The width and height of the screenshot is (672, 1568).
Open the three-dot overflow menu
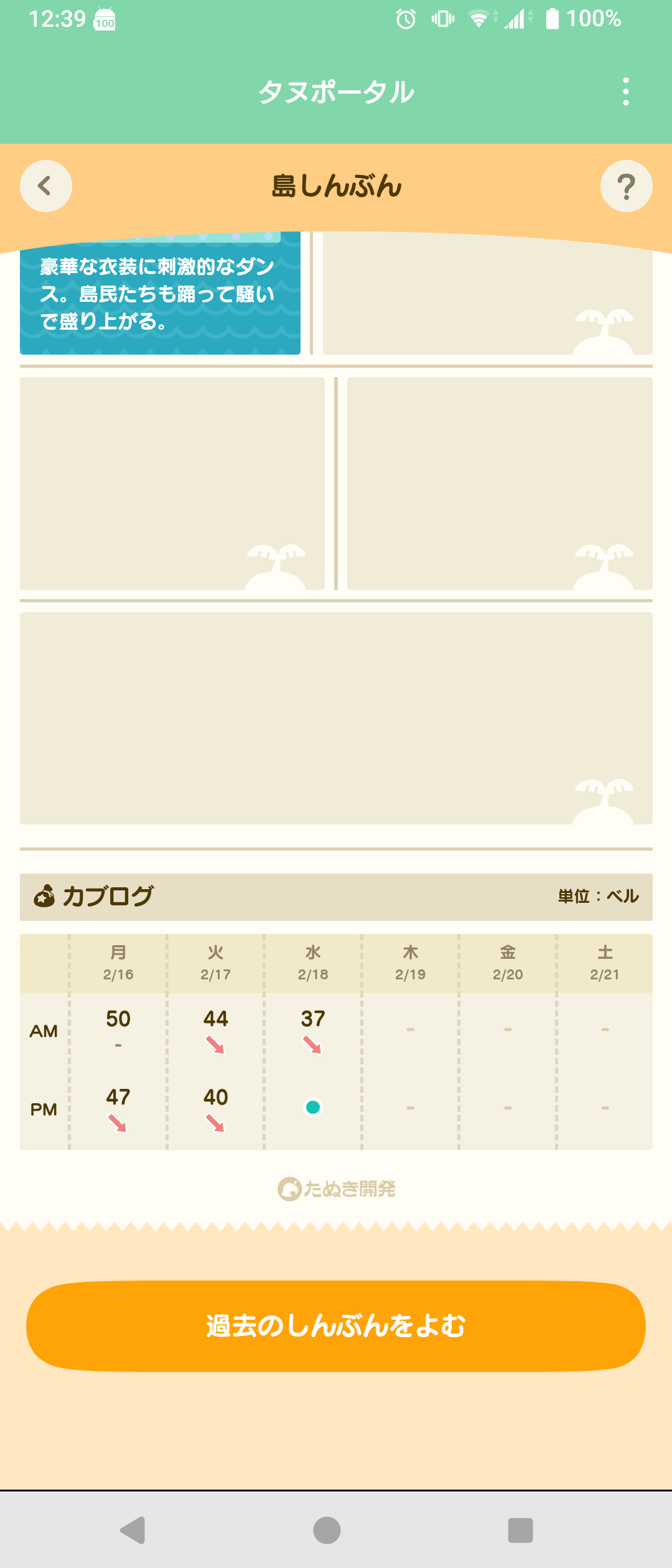[625, 91]
